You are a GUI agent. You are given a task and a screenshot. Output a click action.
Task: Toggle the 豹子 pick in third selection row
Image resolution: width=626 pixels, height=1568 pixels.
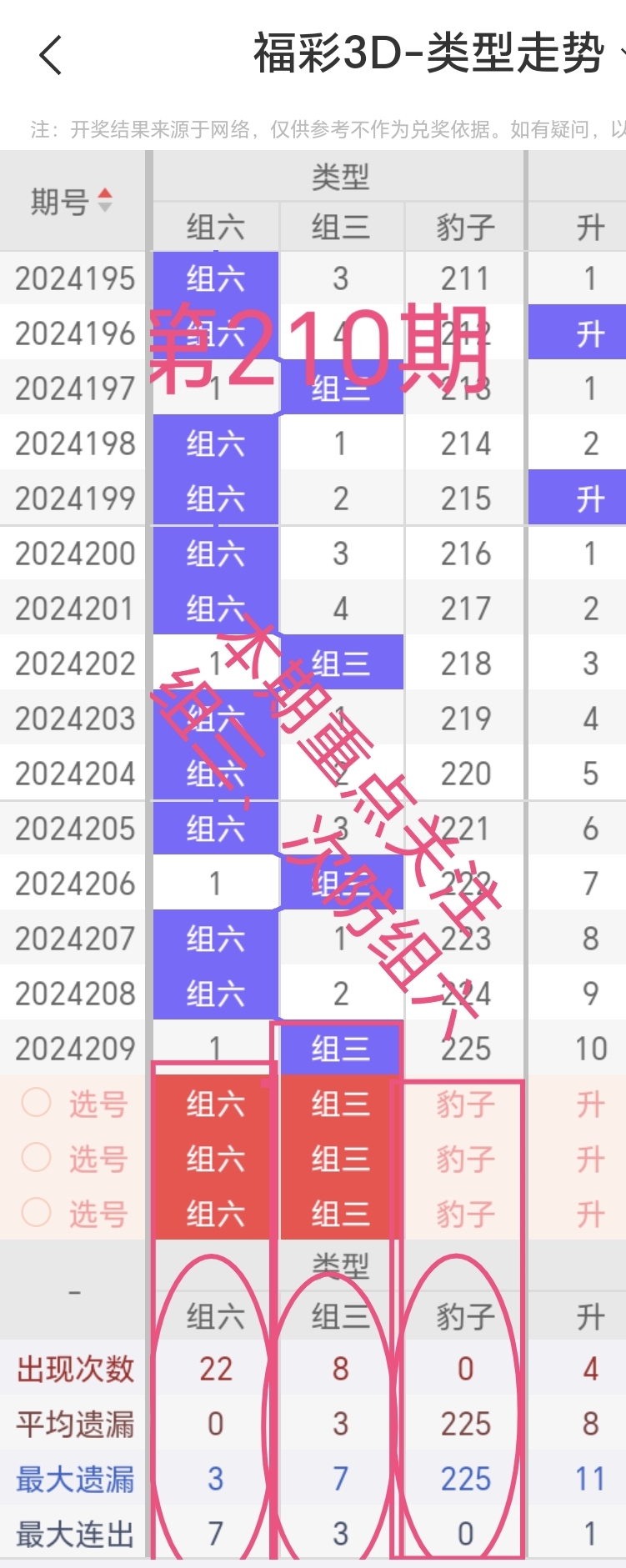(x=463, y=1214)
